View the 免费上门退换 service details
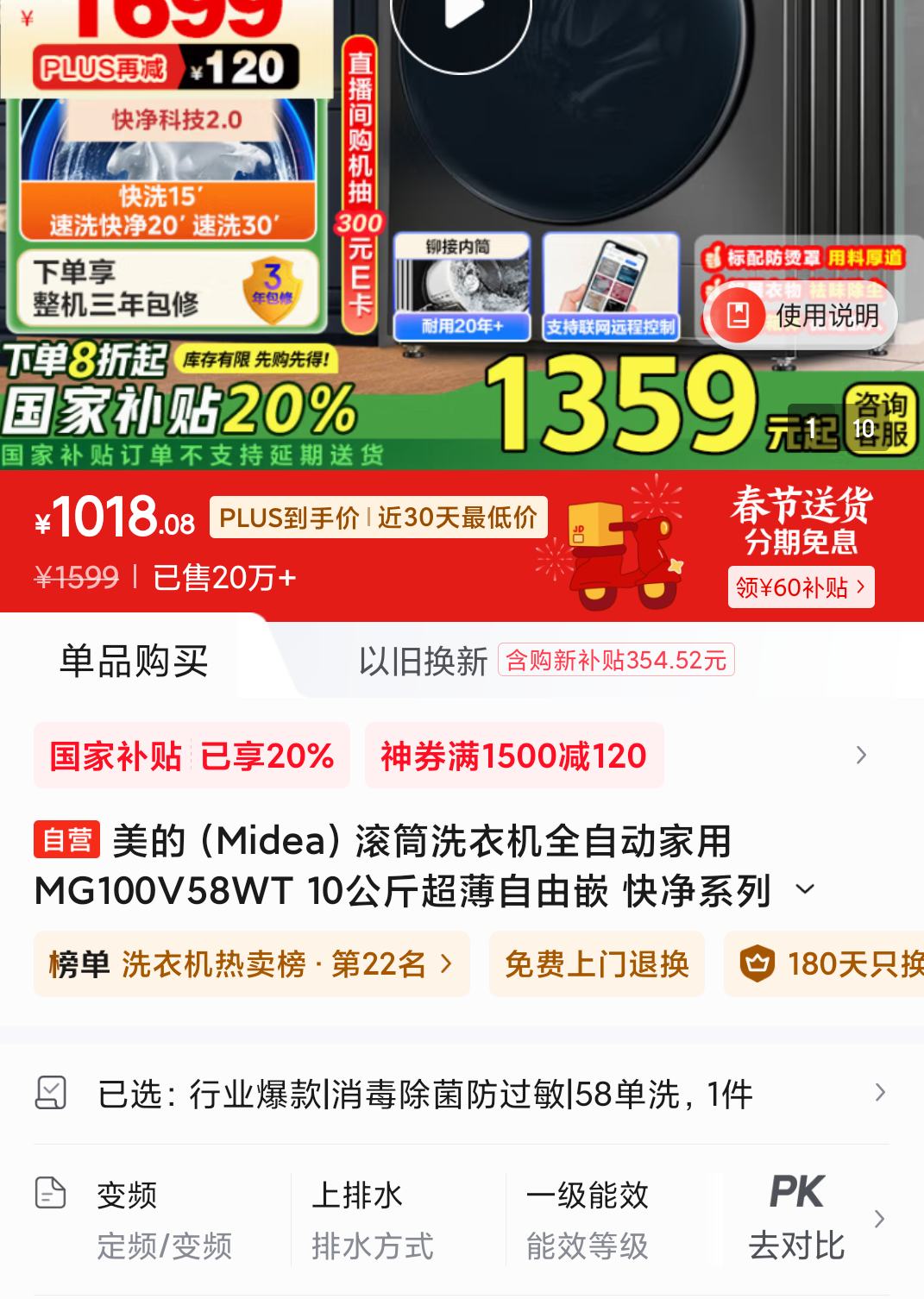The image size is (924, 1299). 596,963
